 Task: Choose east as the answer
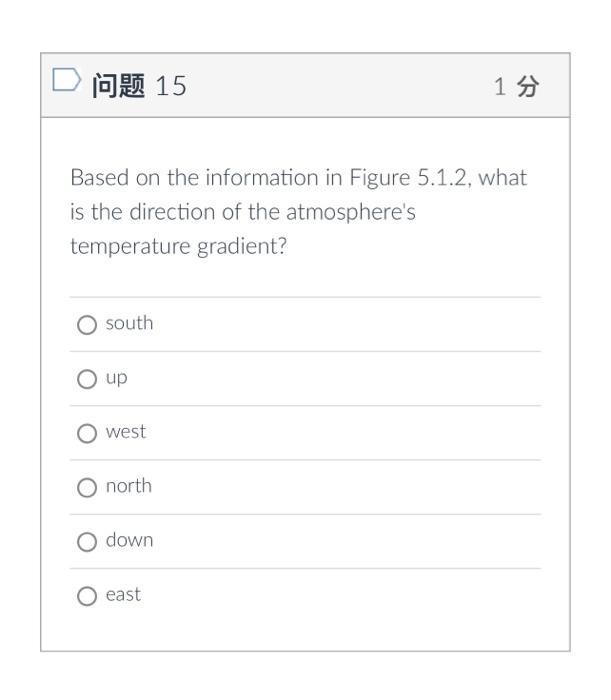pos(87,595)
